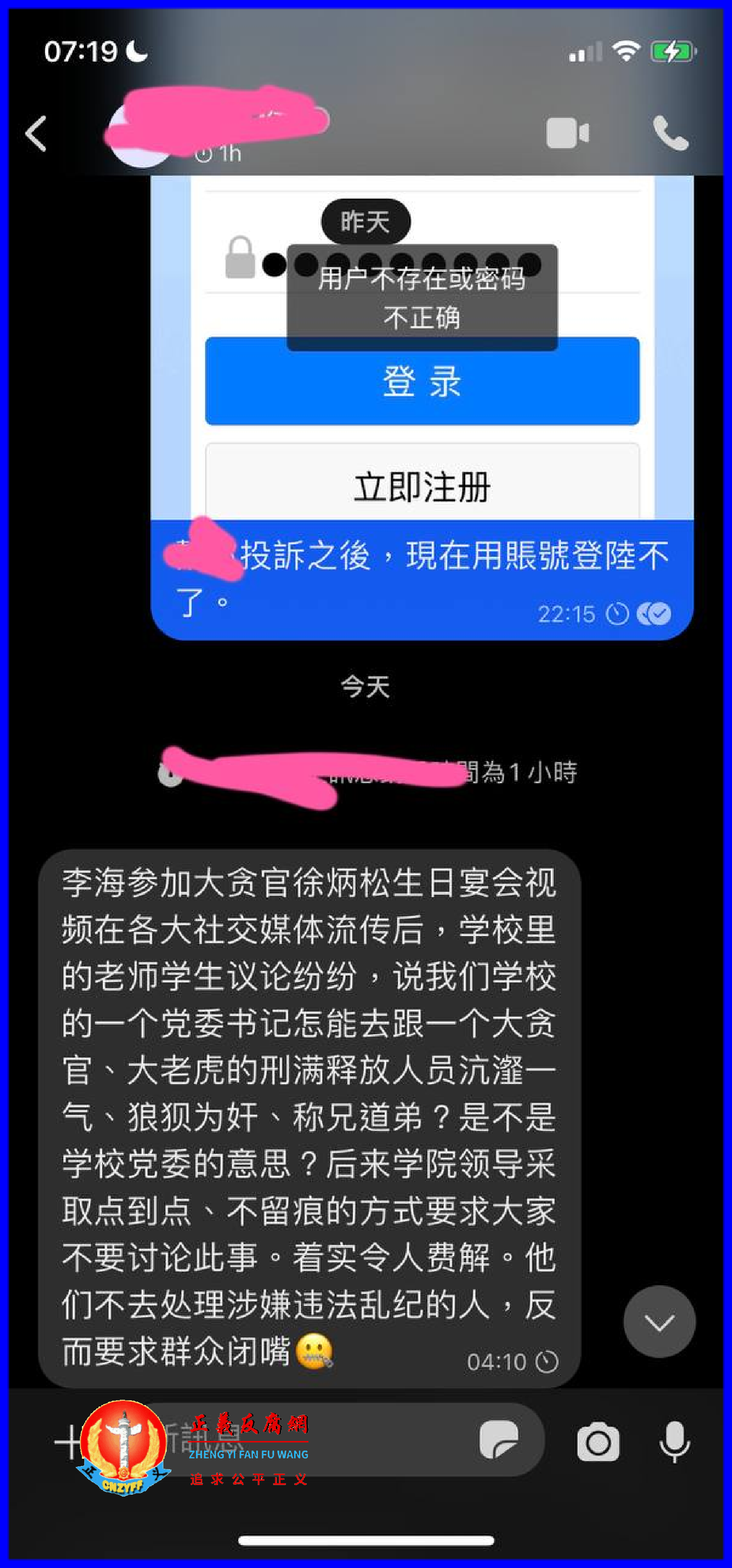732x1568 pixels.
Task: Open the sticker picker
Action: (498, 1440)
